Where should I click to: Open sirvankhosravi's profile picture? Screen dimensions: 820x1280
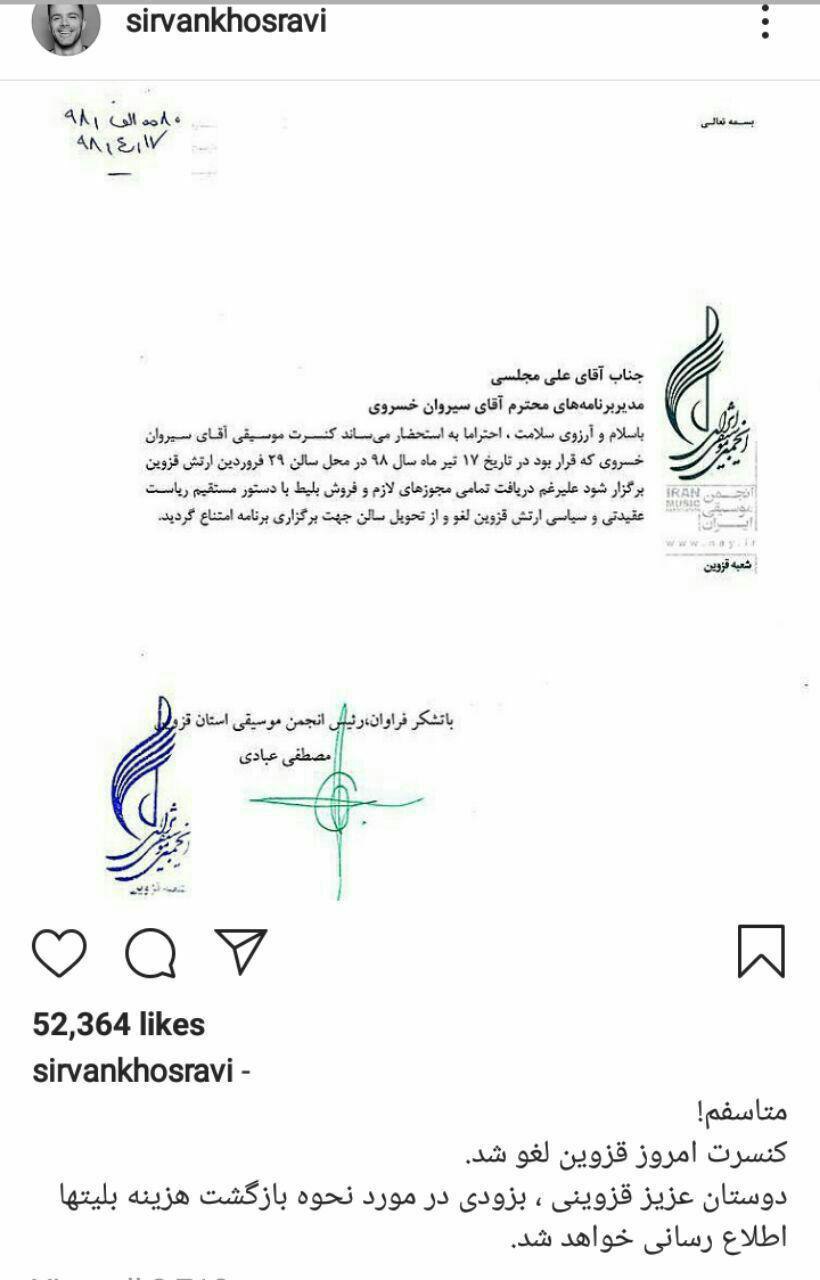pos(66,27)
